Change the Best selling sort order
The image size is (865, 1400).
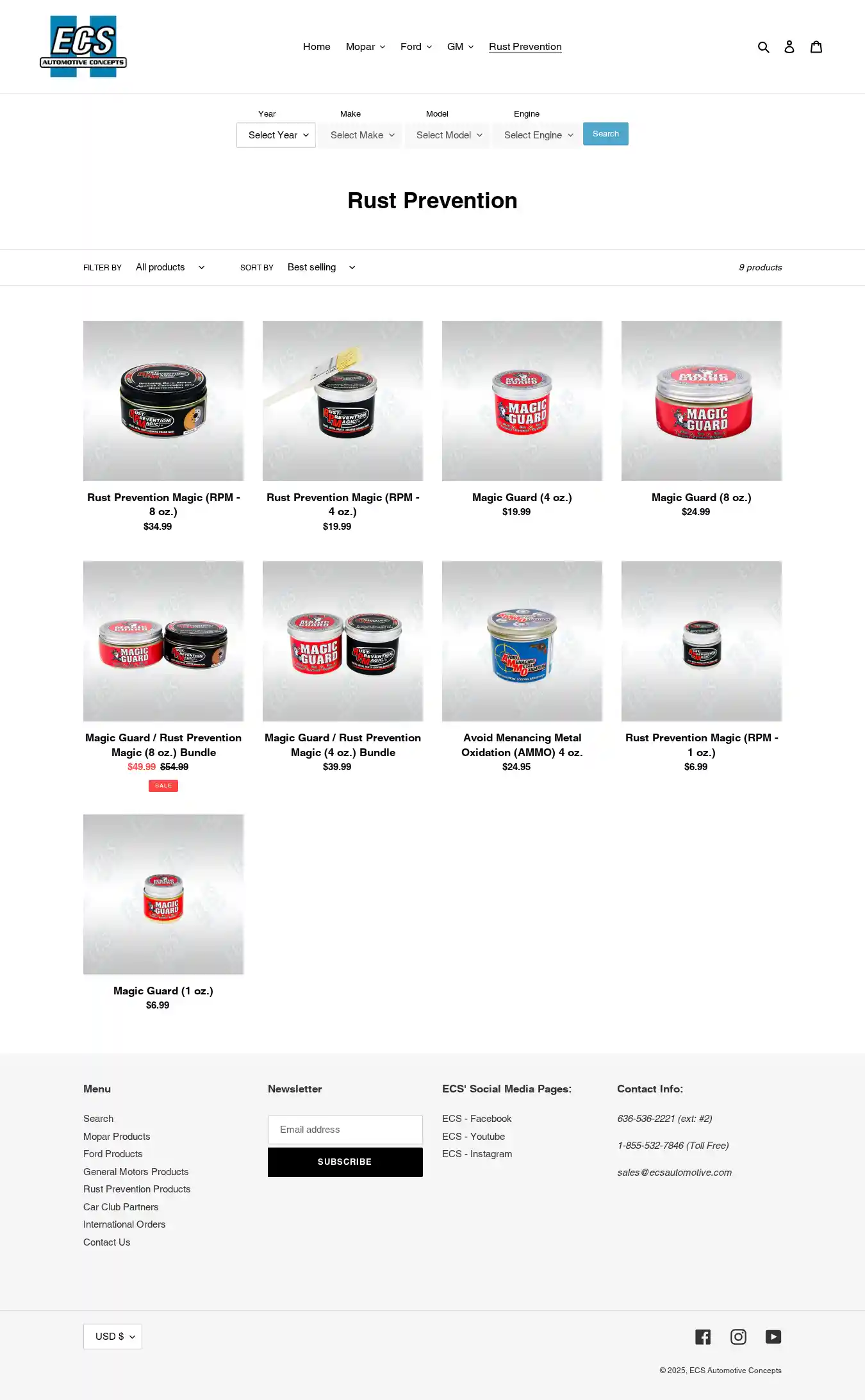click(321, 267)
